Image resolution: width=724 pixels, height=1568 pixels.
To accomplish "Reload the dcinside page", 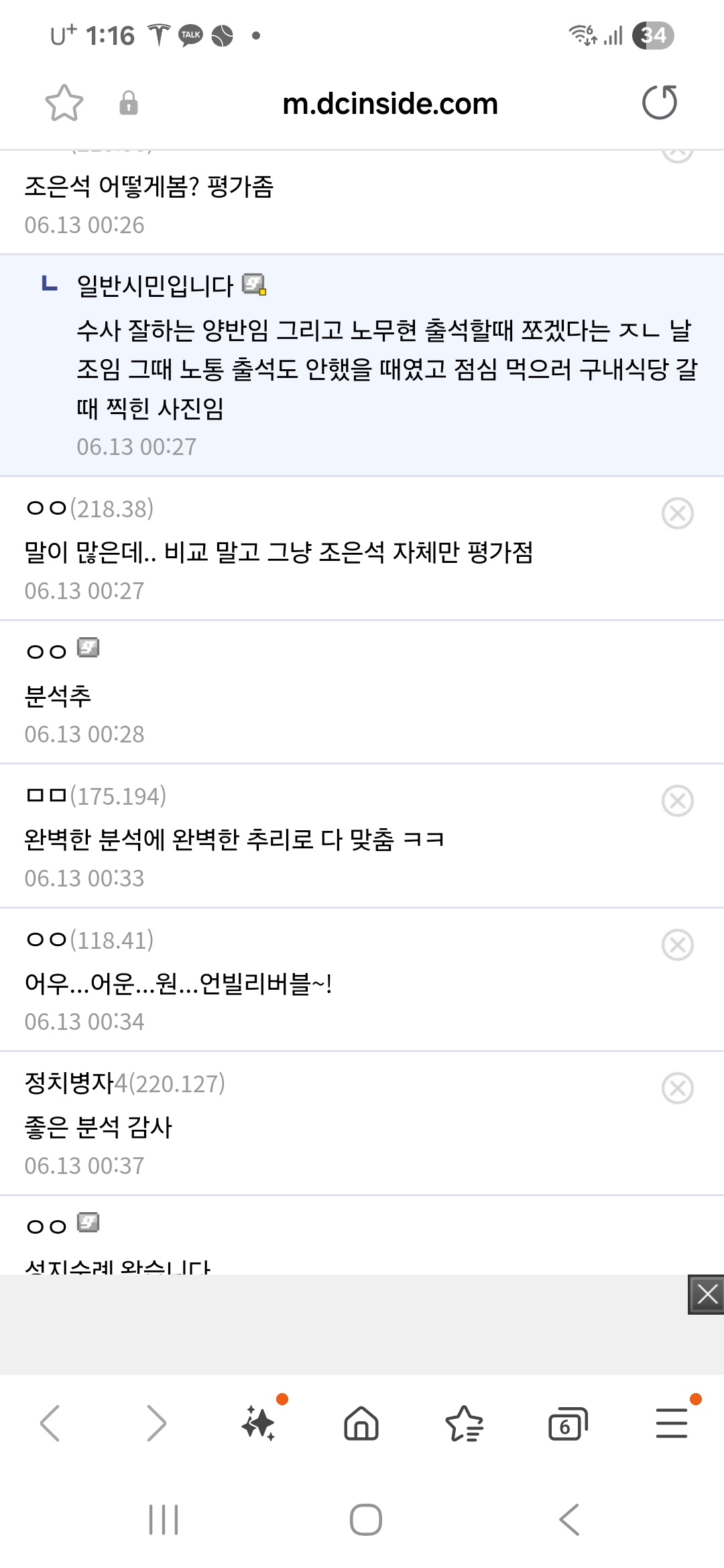I will [659, 103].
